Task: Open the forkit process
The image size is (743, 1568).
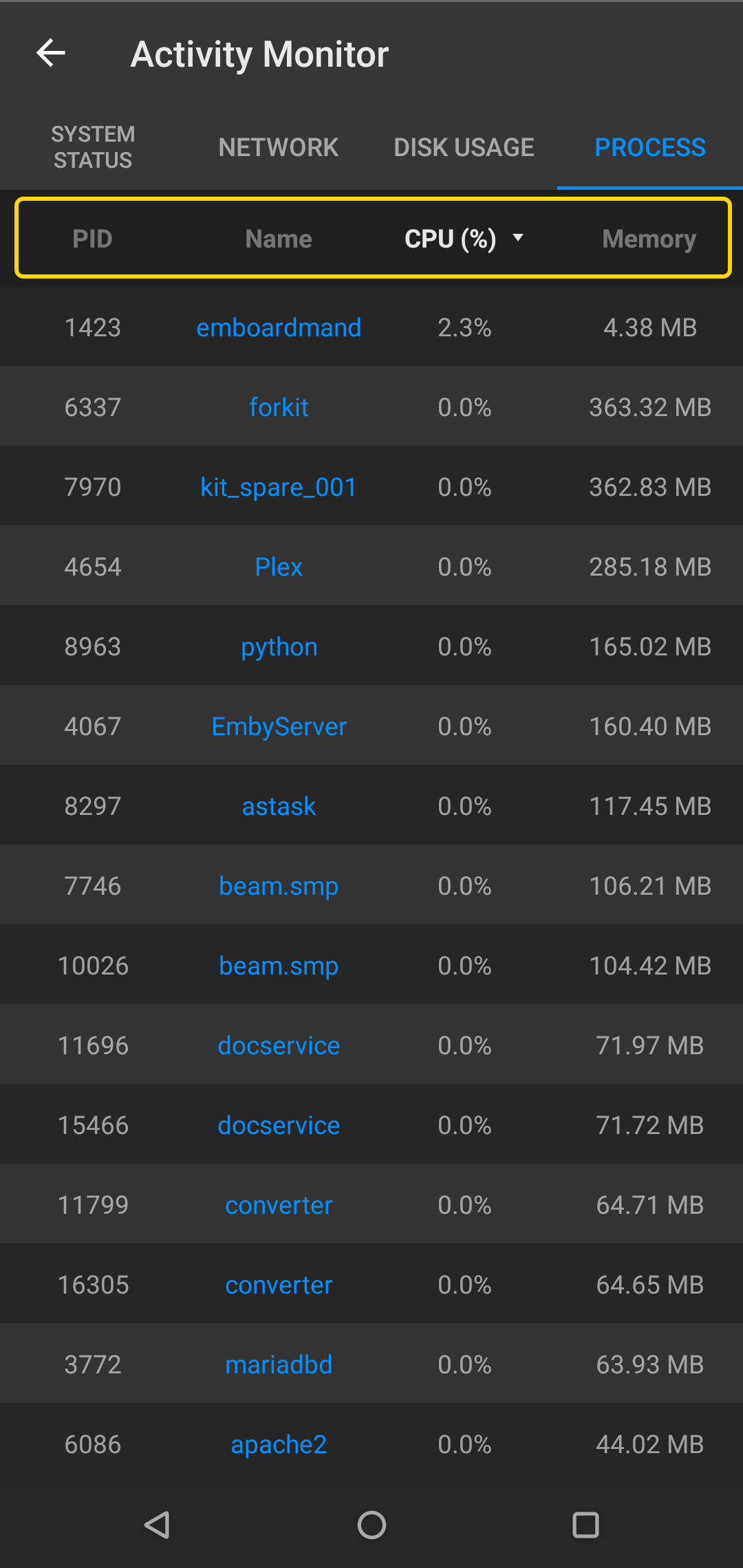Action: [279, 407]
